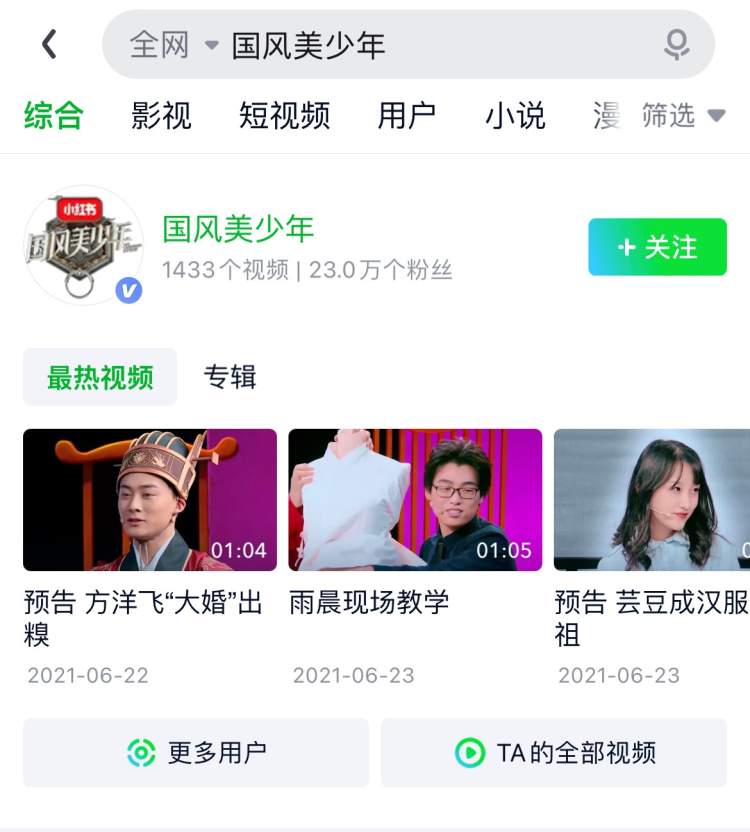Viewport: 750px width, 832px height.
Task: Switch to the 影视 tab
Action: coord(161,116)
